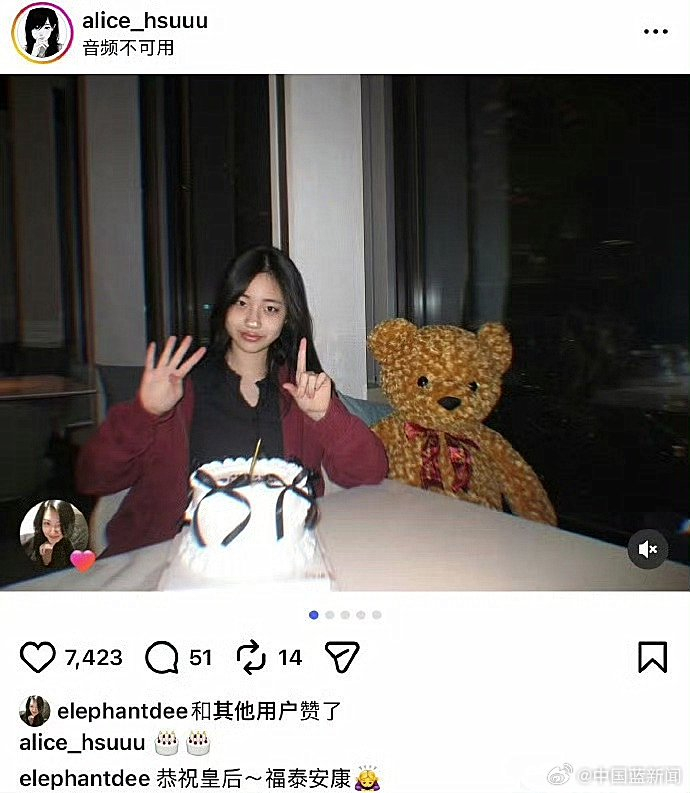Tap the carousel page indicator dots
This screenshot has height=793, width=690.
(345, 615)
